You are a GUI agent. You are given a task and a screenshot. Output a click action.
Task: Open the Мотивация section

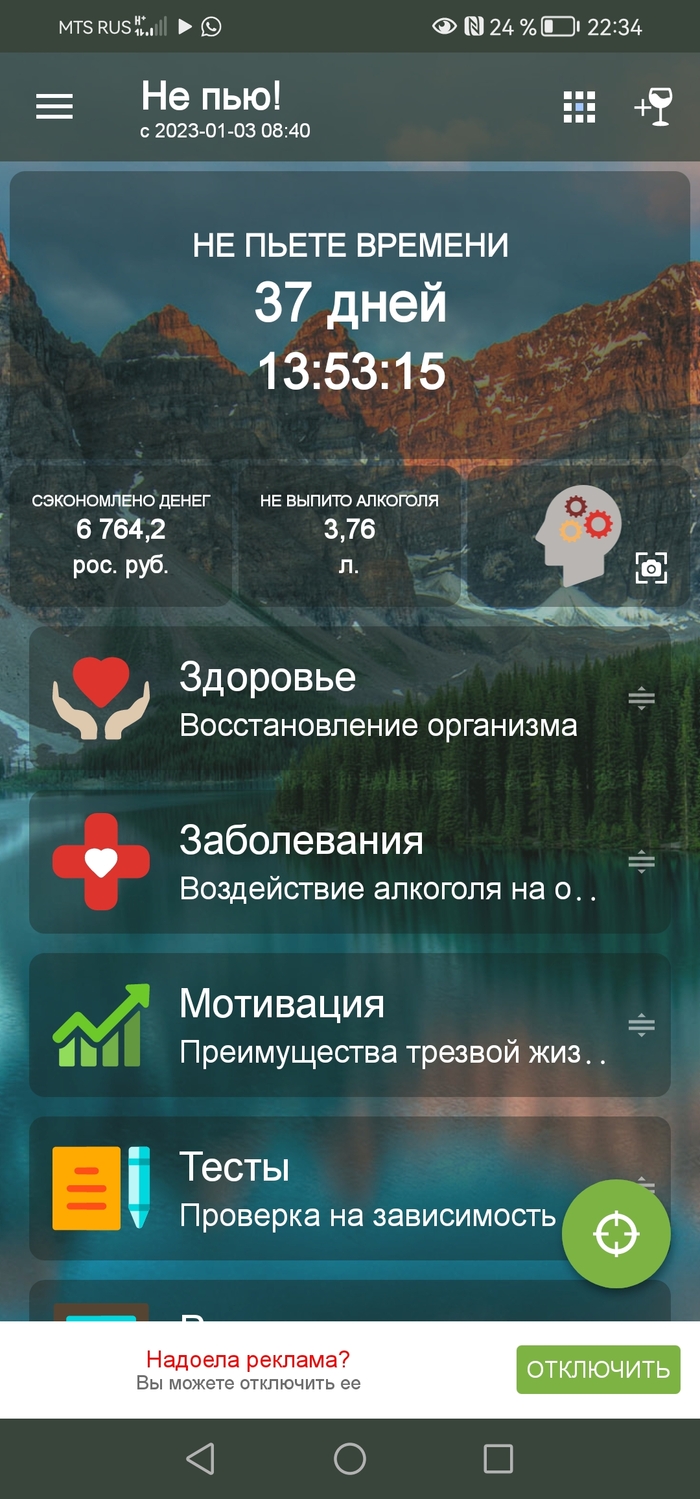350,1025
